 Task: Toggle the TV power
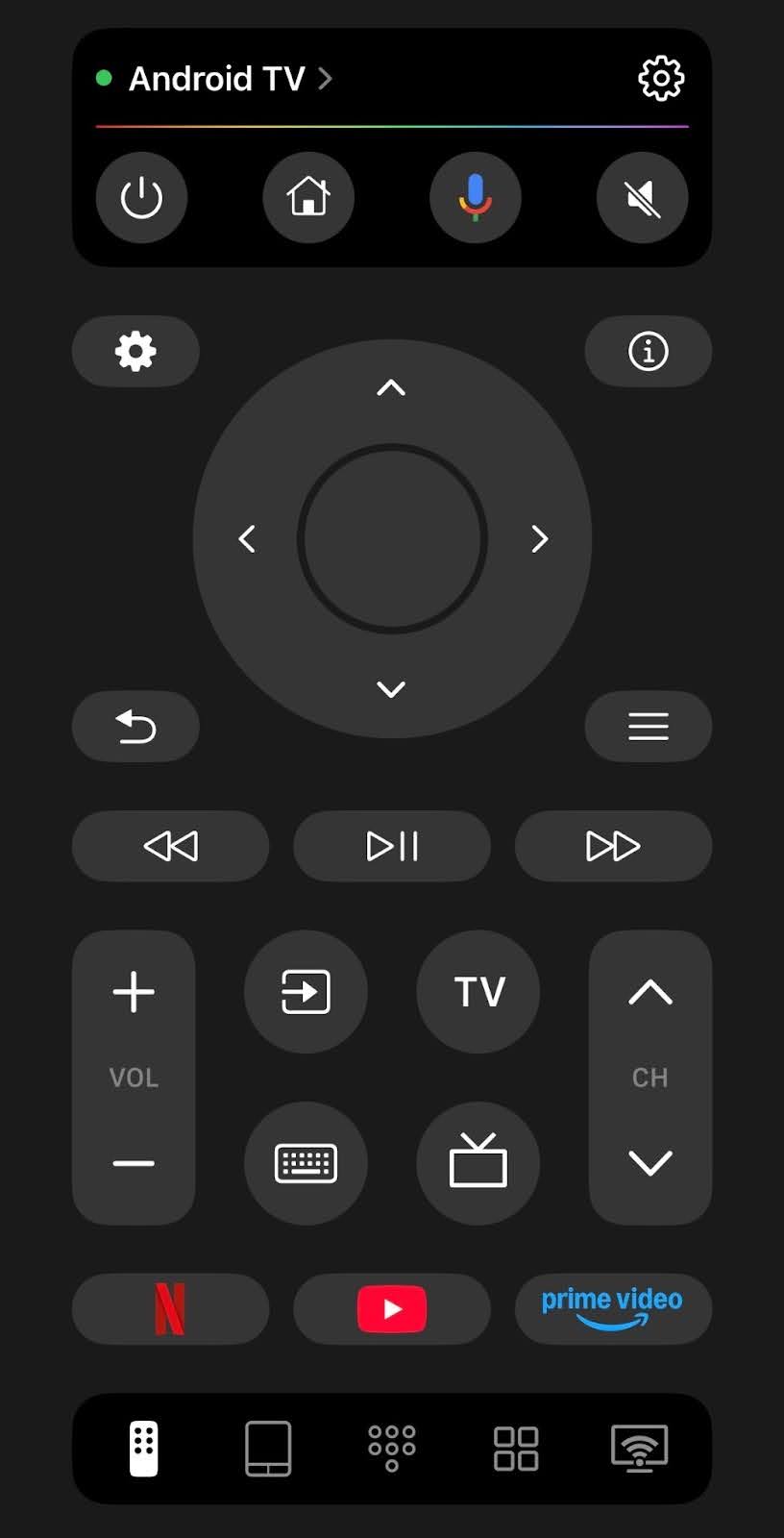(x=141, y=197)
